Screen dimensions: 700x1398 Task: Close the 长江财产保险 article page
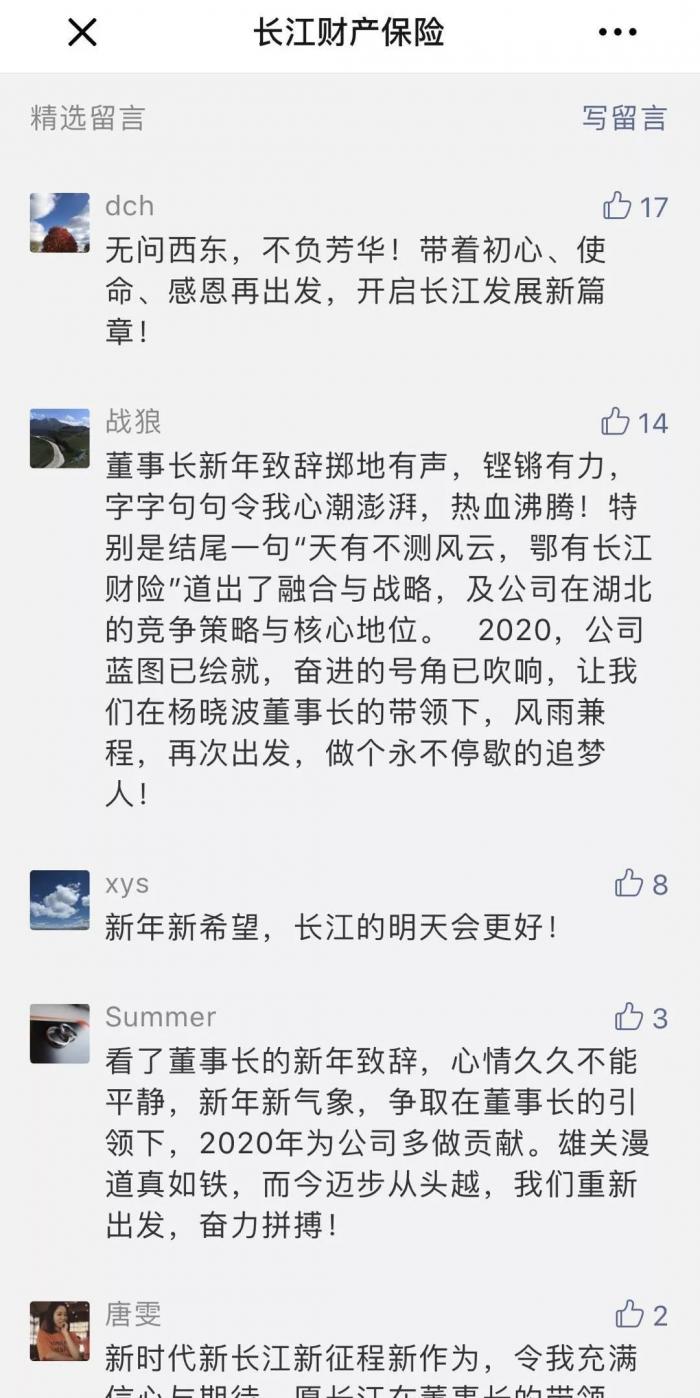point(82,33)
